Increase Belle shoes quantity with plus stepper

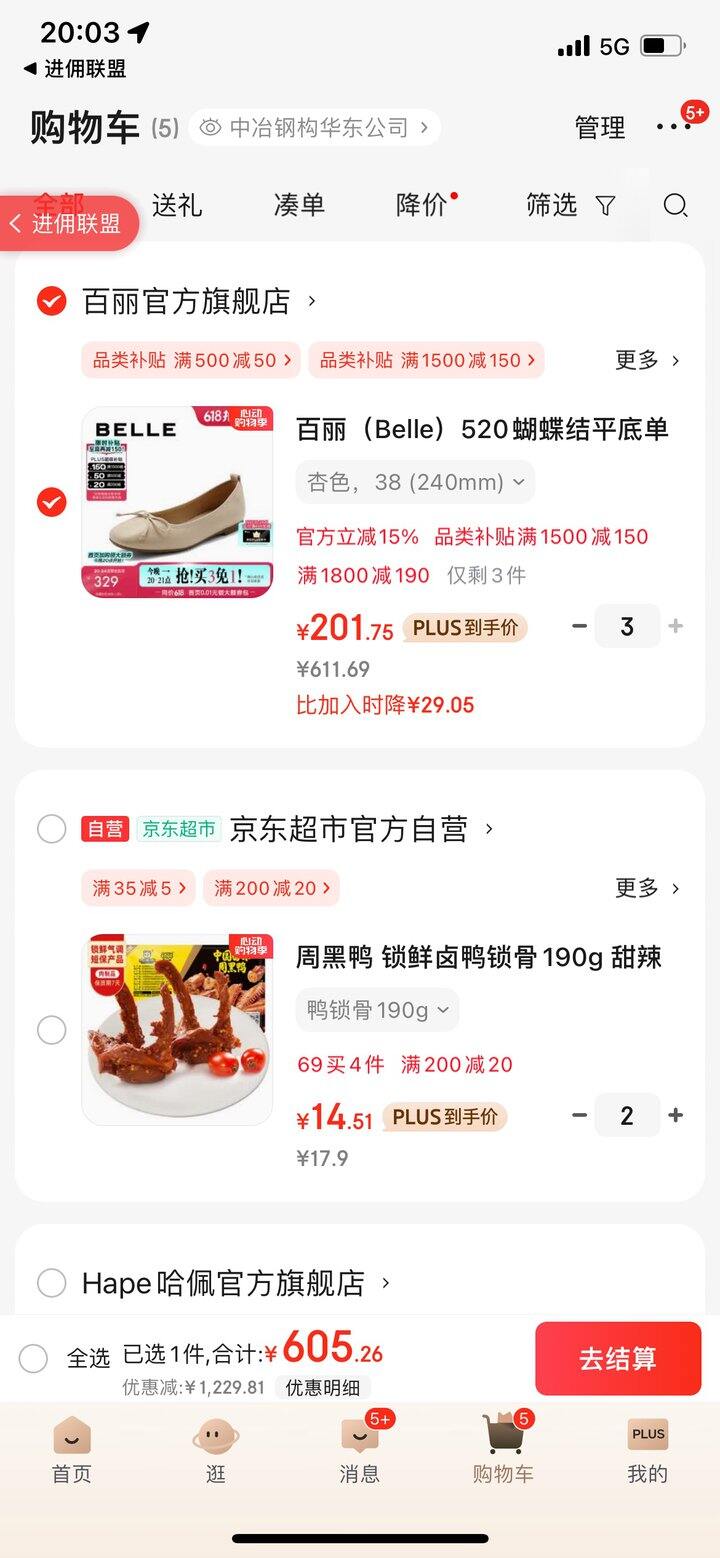(676, 626)
